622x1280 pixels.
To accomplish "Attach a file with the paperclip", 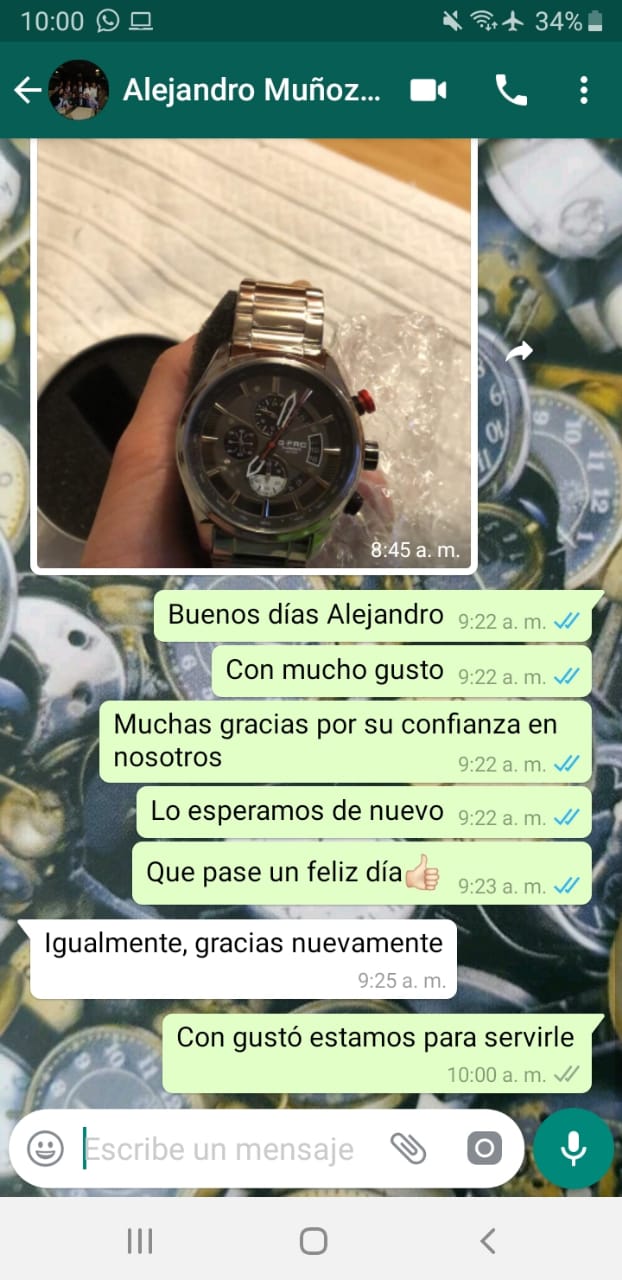I will click(x=408, y=1149).
